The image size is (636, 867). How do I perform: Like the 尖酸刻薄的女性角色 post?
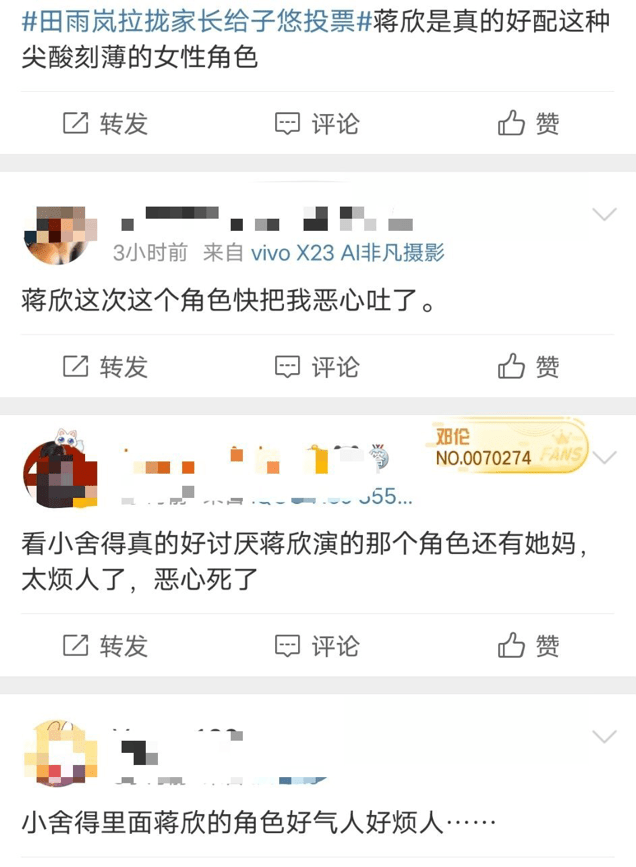528,123
